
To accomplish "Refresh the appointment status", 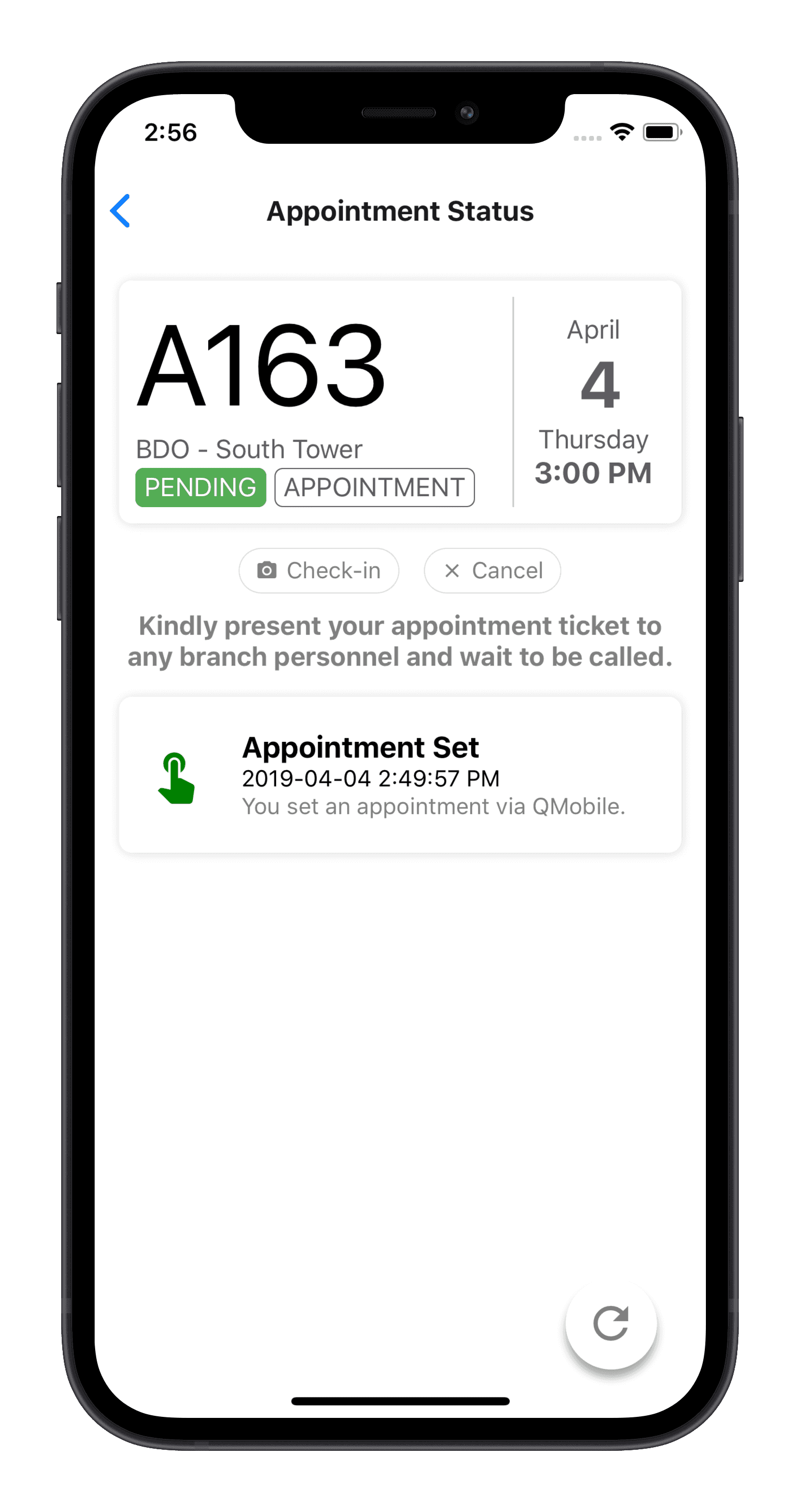I will point(610,1324).
